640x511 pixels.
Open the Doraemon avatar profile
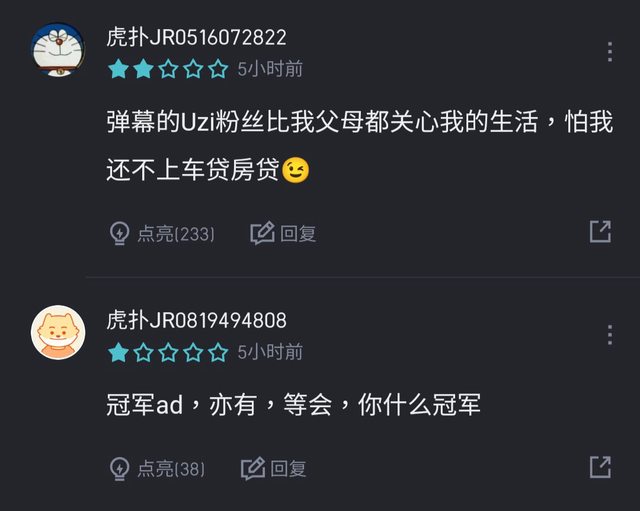(58, 50)
